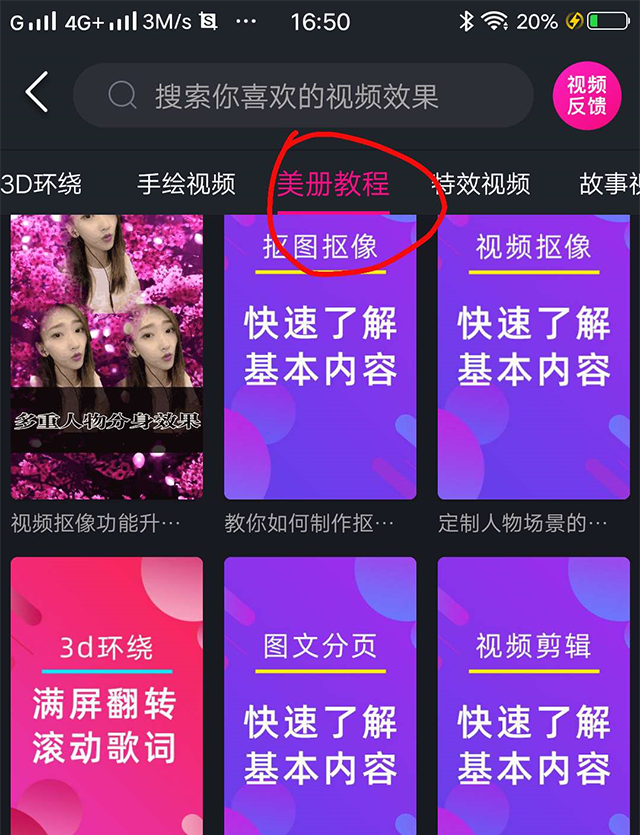Go back using the top-left arrow
The width and height of the screenshot is (640, 835).
point(37,93)
